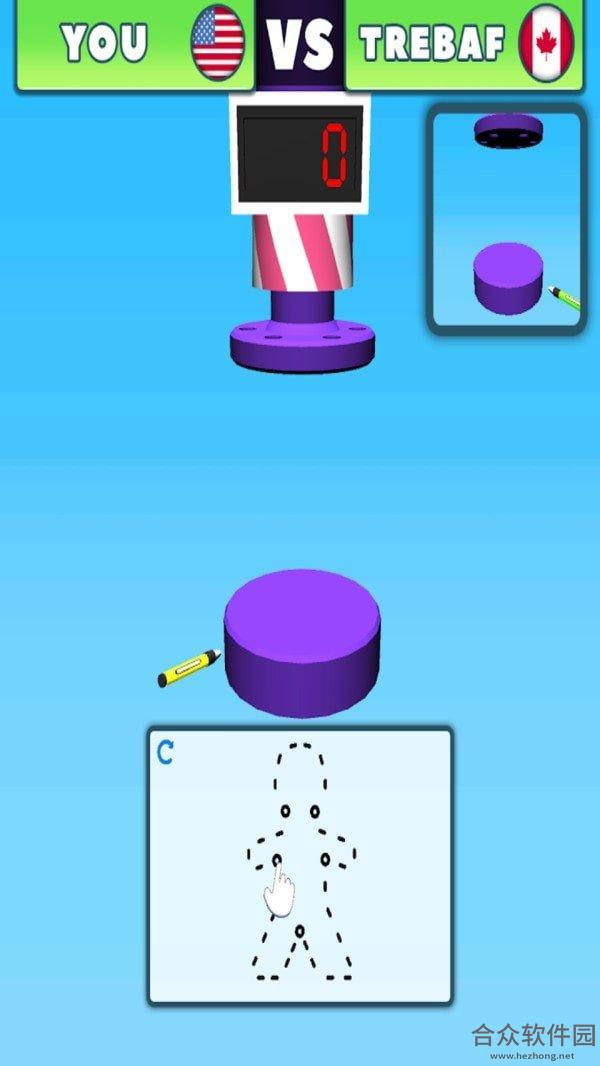Tap the dot under the hand pointer
600x1066 pixels.
[277, 860]
